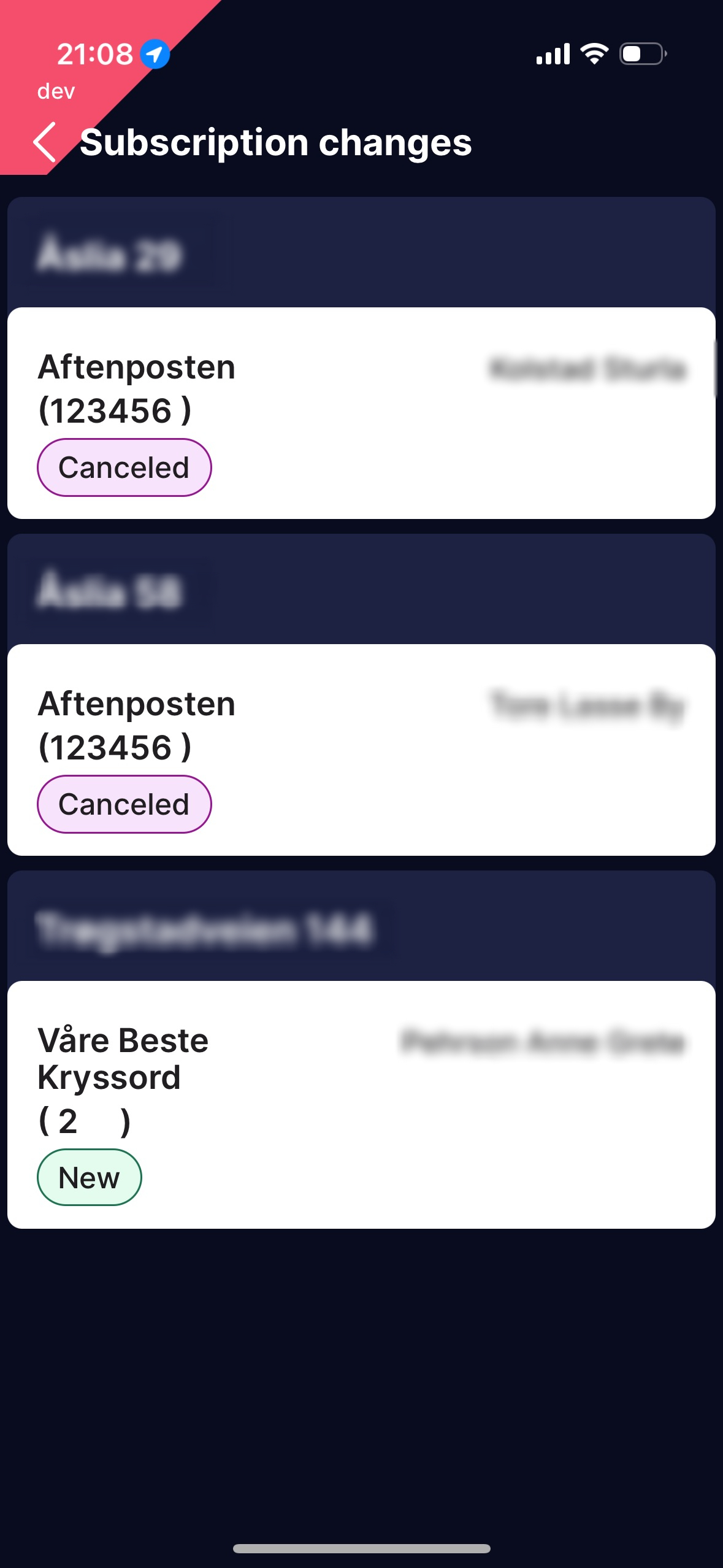The height and width of the screenshot is (1568, 723).
Task: Go back from Subscription changes
Action: point(45,142)
